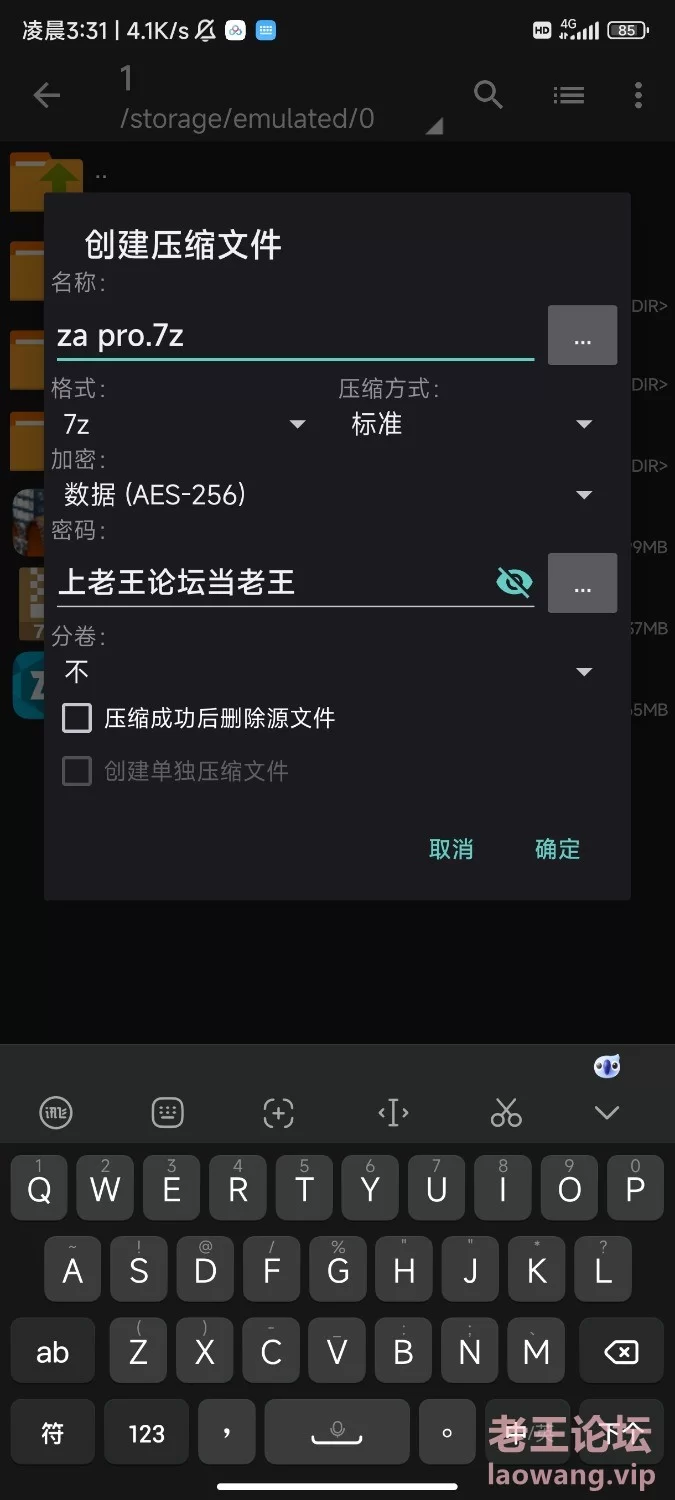This screenshot has width=675, height=1500.
Task: Collapse keyboard with the down chevron
Action: [x=607, y=1112]
